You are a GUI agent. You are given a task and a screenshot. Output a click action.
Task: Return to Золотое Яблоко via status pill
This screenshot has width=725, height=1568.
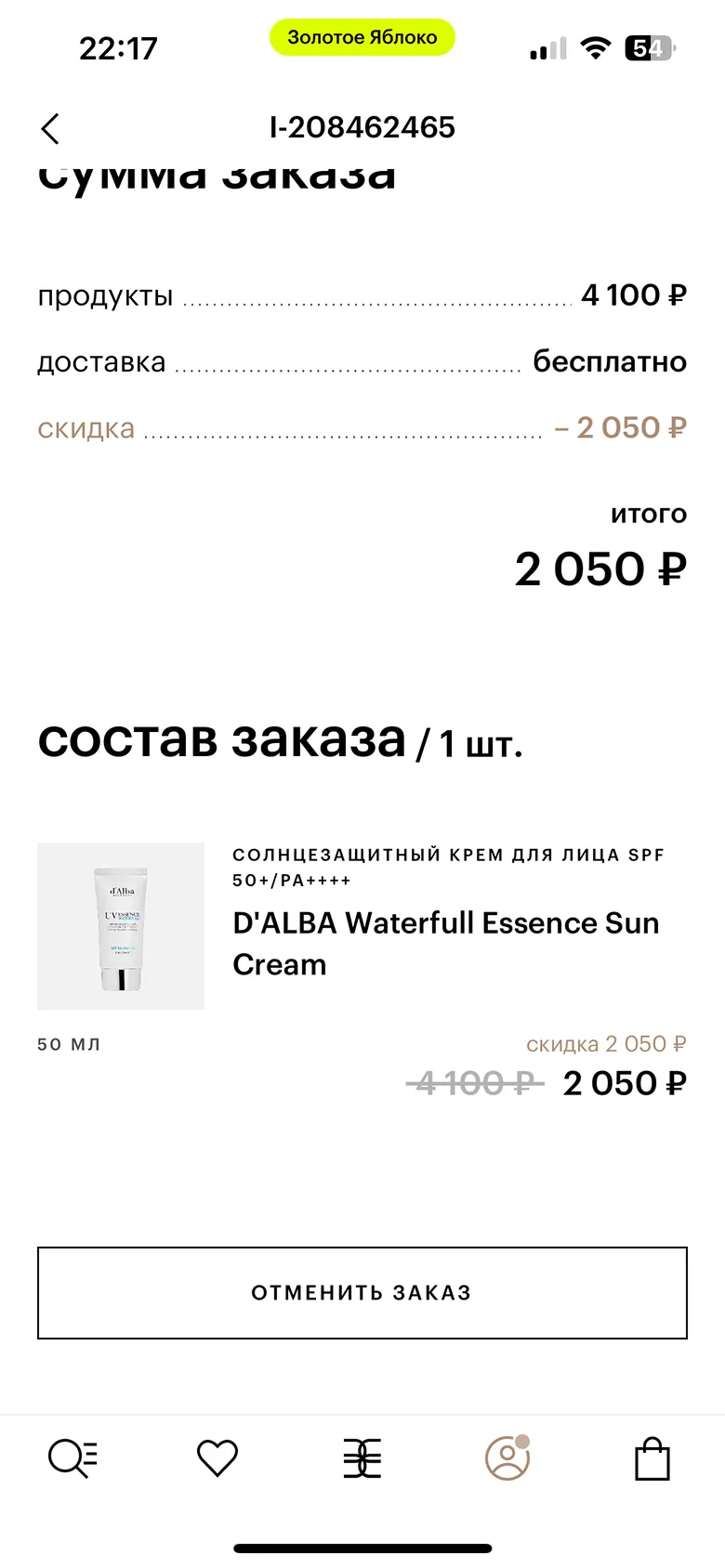tap(362, 38)
